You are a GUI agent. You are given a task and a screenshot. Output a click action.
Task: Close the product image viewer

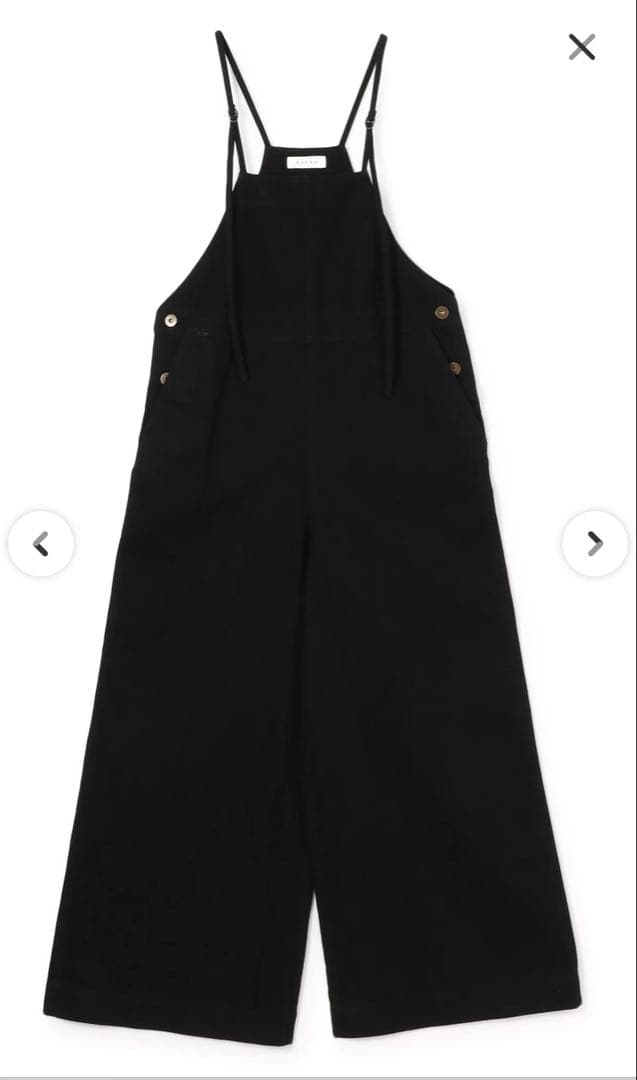click(x=581, y=47)
